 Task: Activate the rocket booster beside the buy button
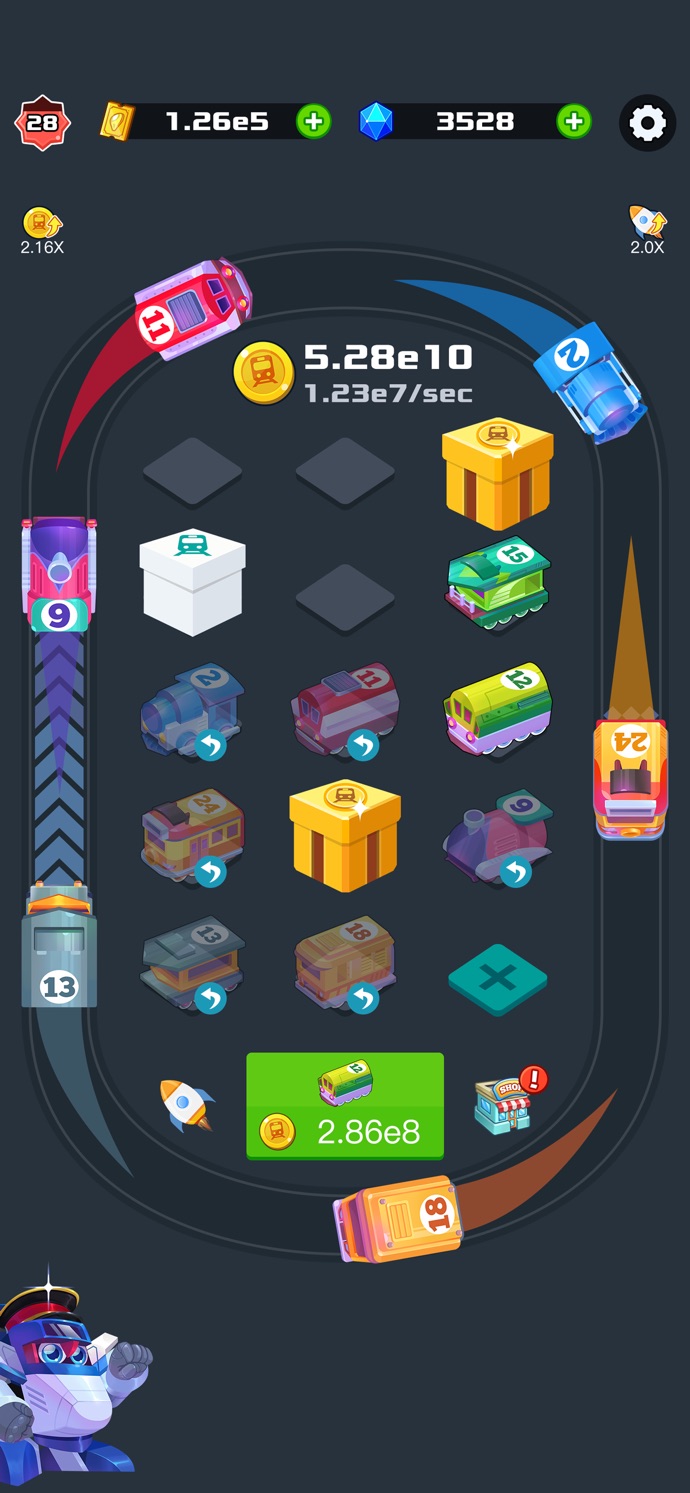coord(187,1105)
